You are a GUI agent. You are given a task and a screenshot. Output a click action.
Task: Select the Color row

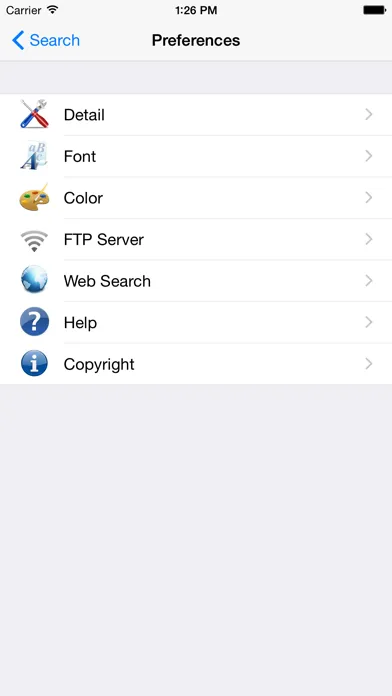196,198
